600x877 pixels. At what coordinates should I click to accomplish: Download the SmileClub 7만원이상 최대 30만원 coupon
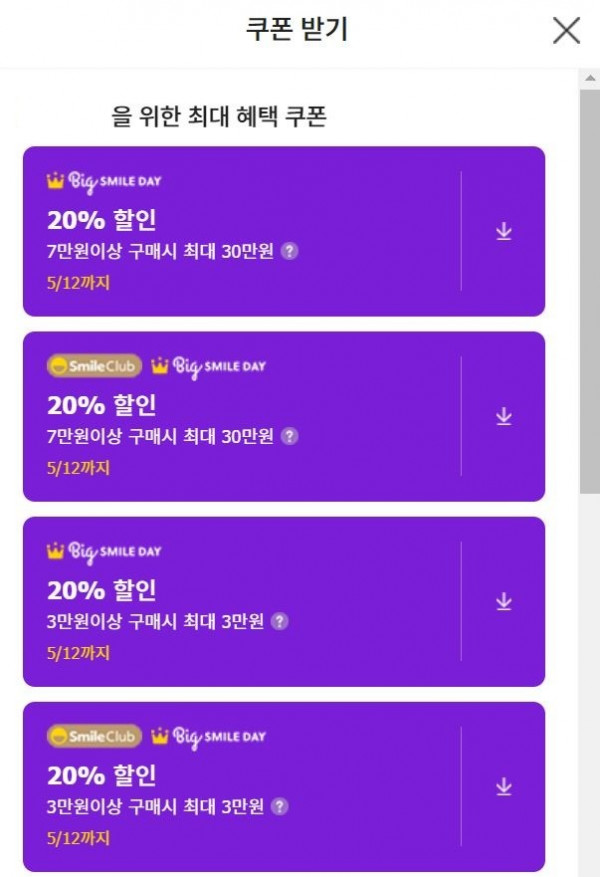[503, 417]
